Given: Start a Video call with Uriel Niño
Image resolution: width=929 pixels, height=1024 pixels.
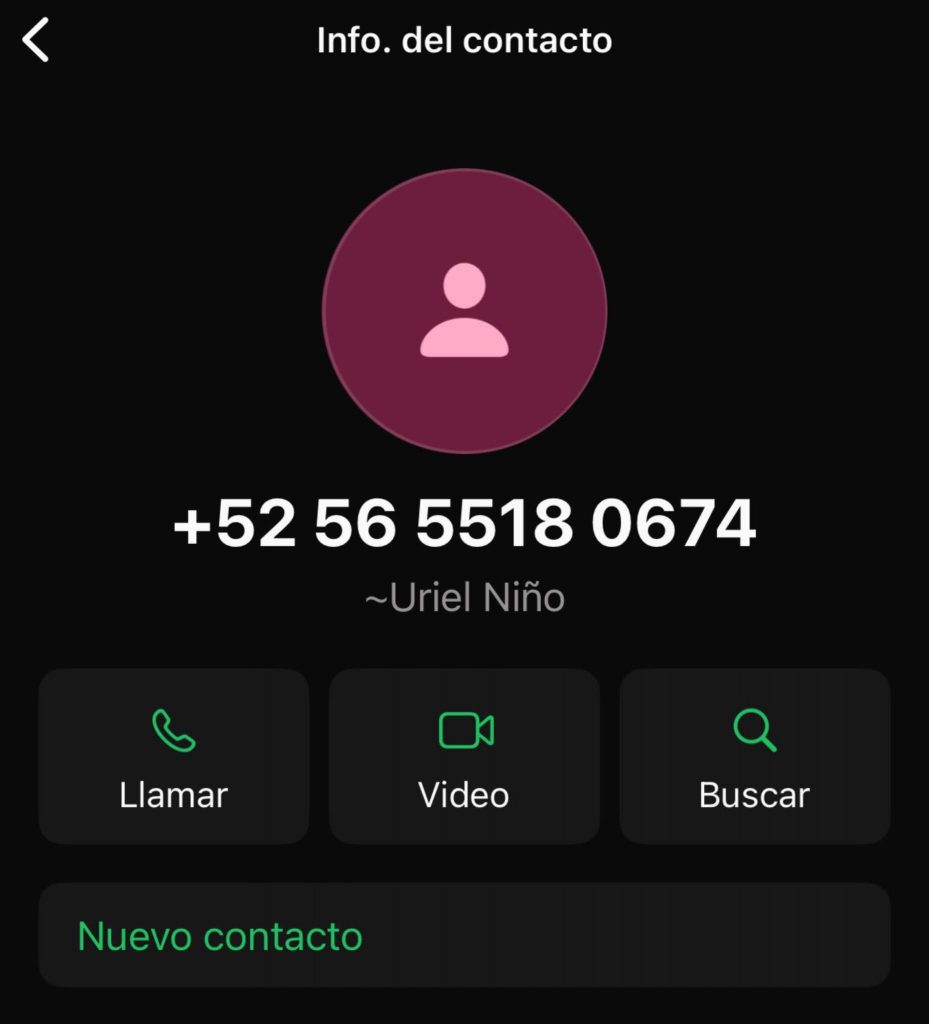Looking at the screenshot, I should (464, 756).
